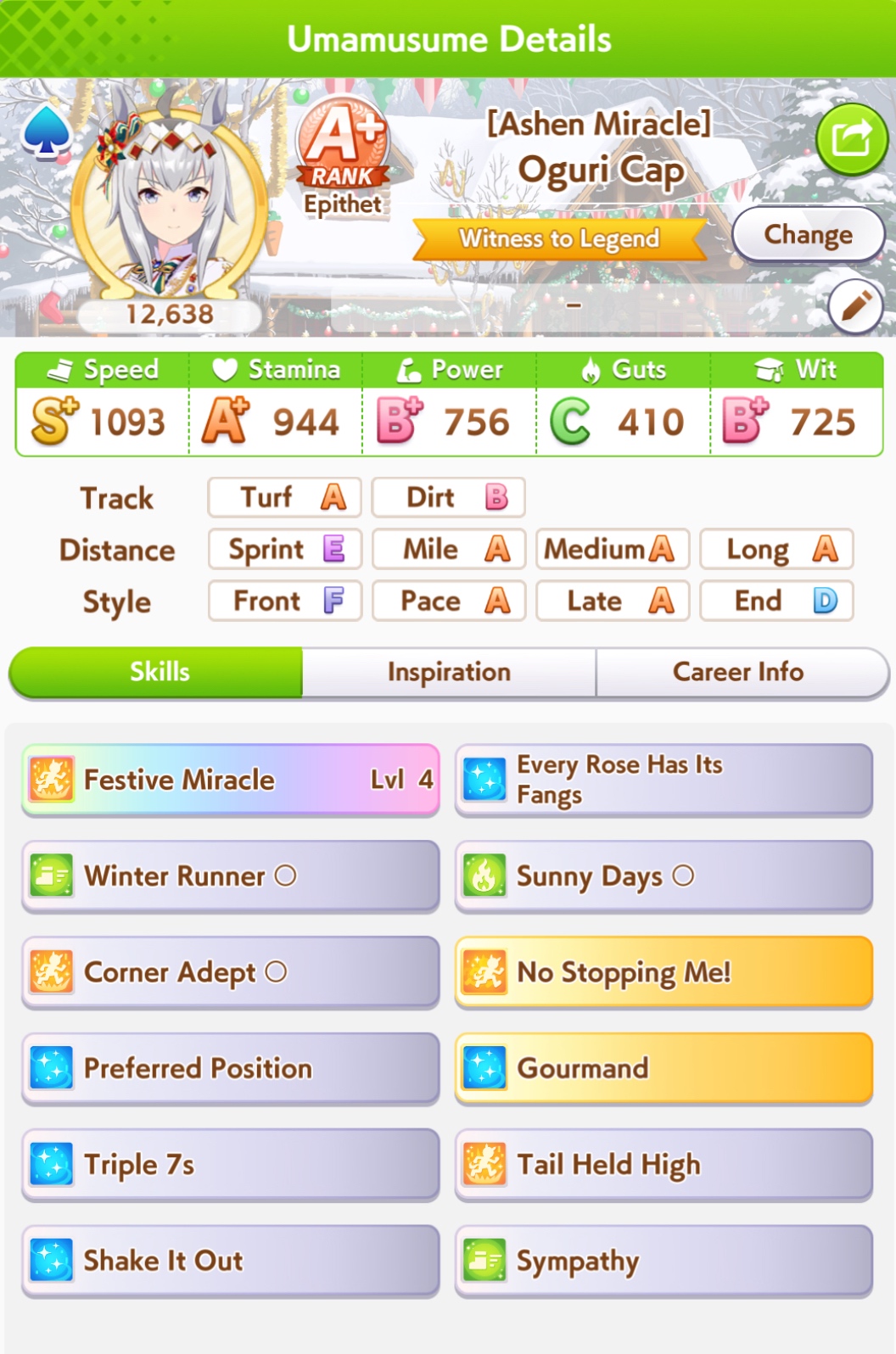896x1354 pixels.
Task: Open the Corner Adept skill info
Action: 231,972
